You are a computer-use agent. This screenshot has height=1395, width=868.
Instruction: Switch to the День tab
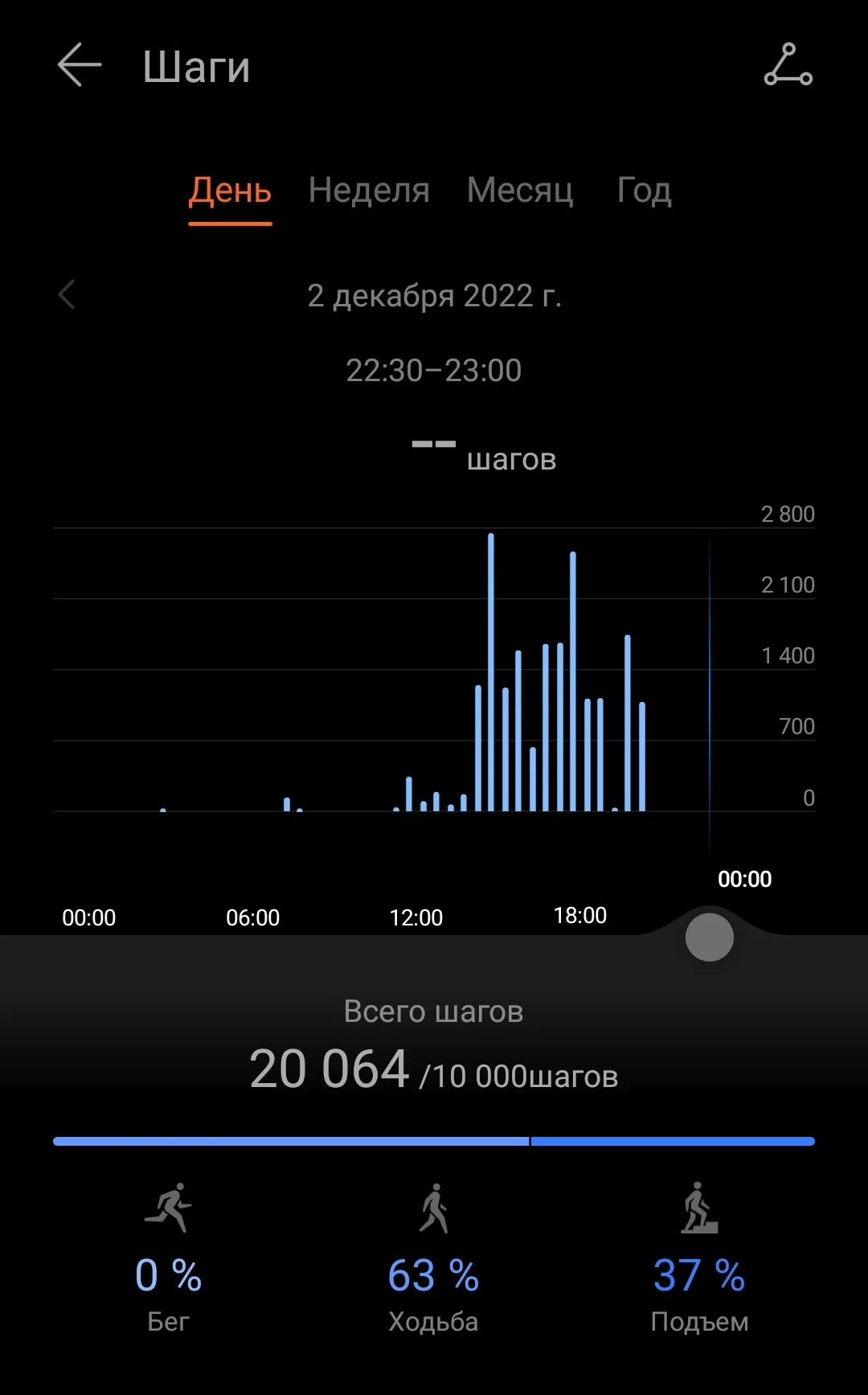pos(230,191)
